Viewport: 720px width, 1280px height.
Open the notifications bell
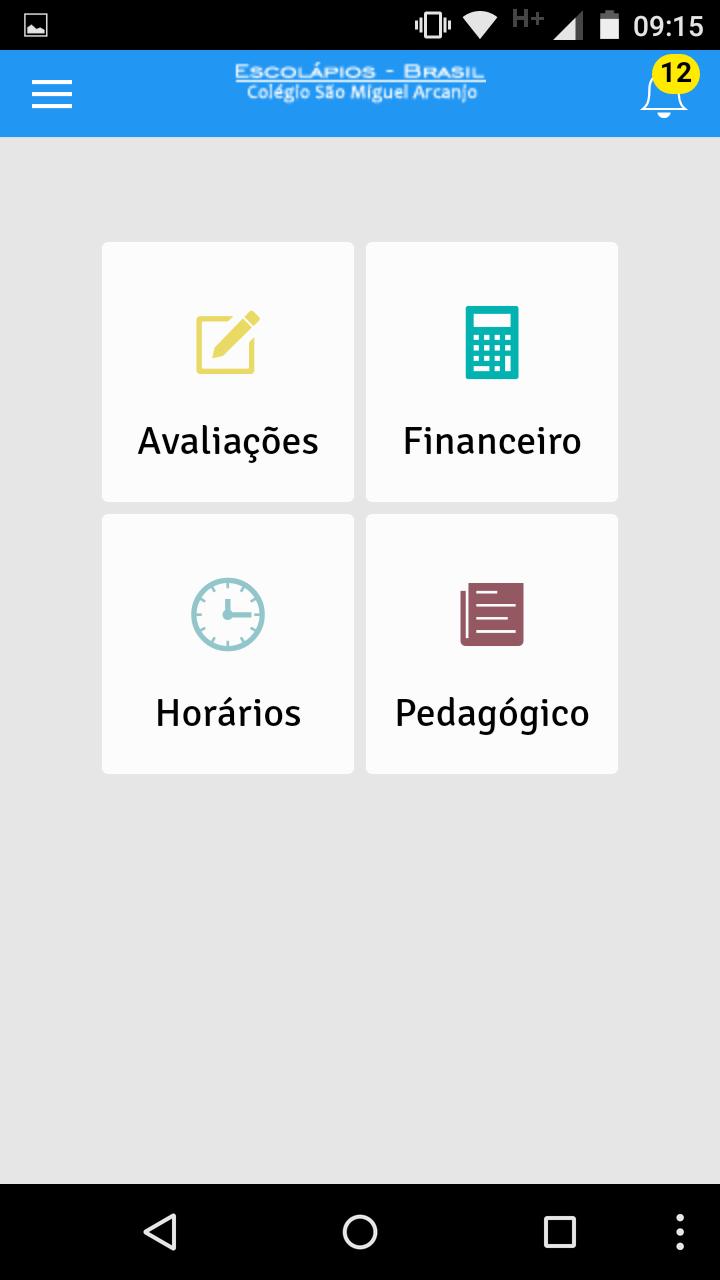point(667,90)
